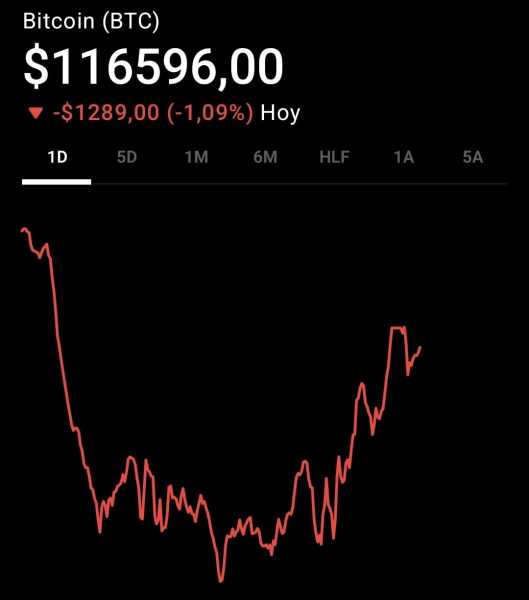529x600 pixels.
Task: Select the HLF range tab
Action: coord(335,157)
